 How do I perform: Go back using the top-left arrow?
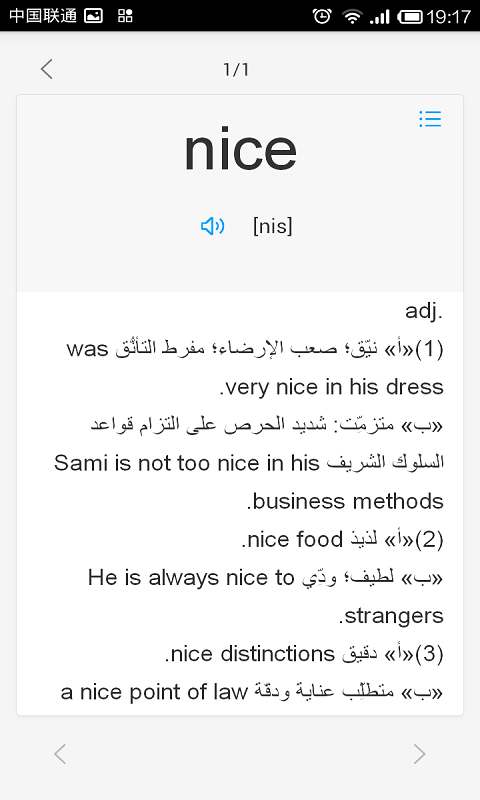tap(47, 69)
